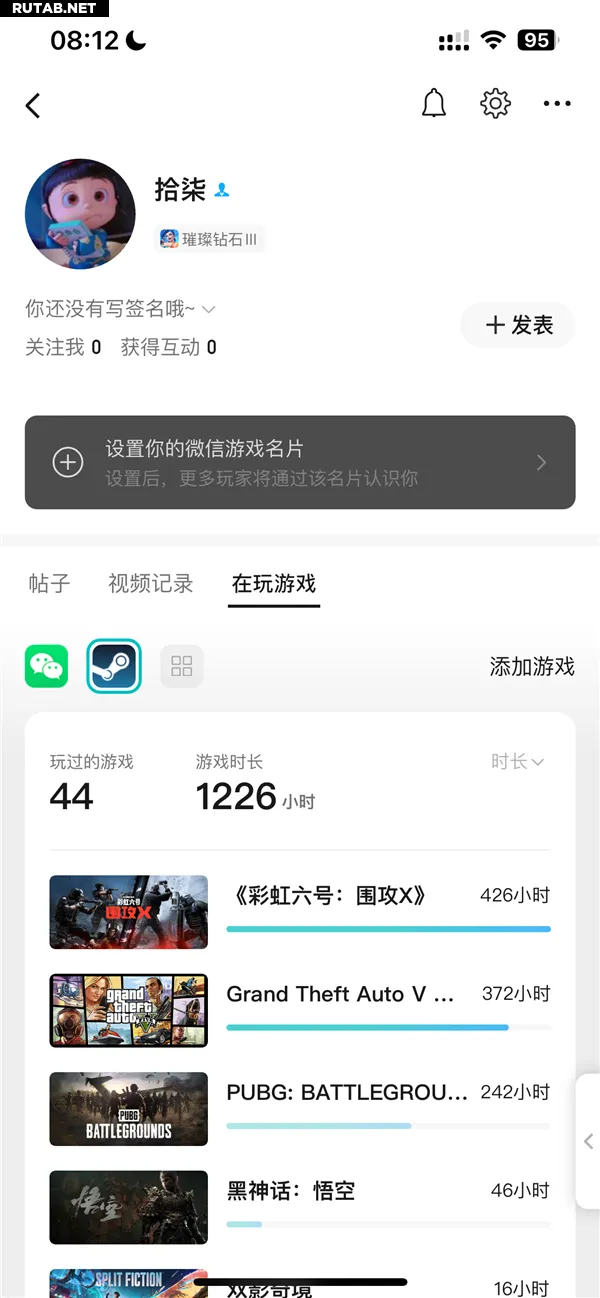Open the settings gear
600x1298 pixels.
(495, 103)
